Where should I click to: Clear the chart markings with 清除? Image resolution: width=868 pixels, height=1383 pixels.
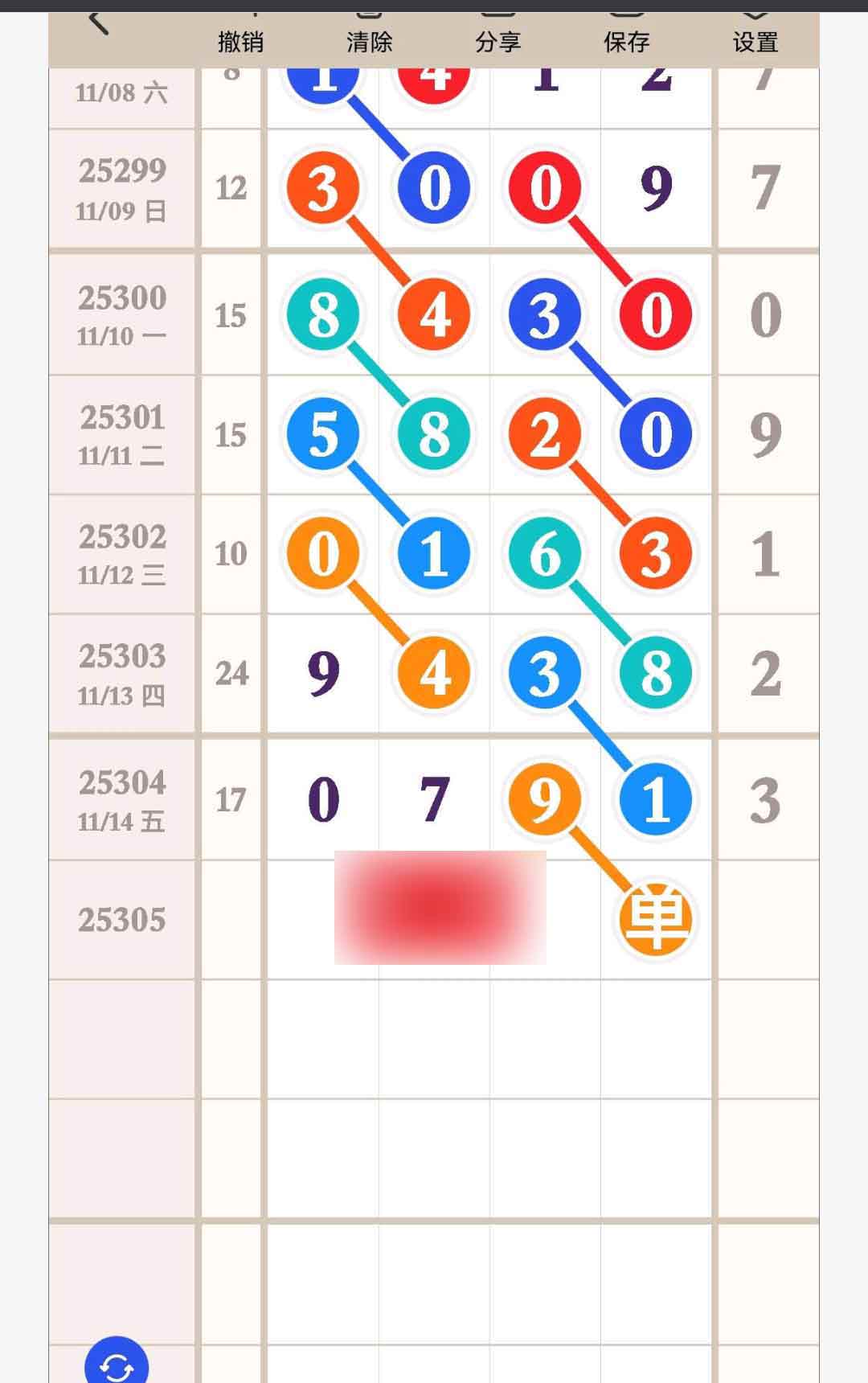point(369,36)
